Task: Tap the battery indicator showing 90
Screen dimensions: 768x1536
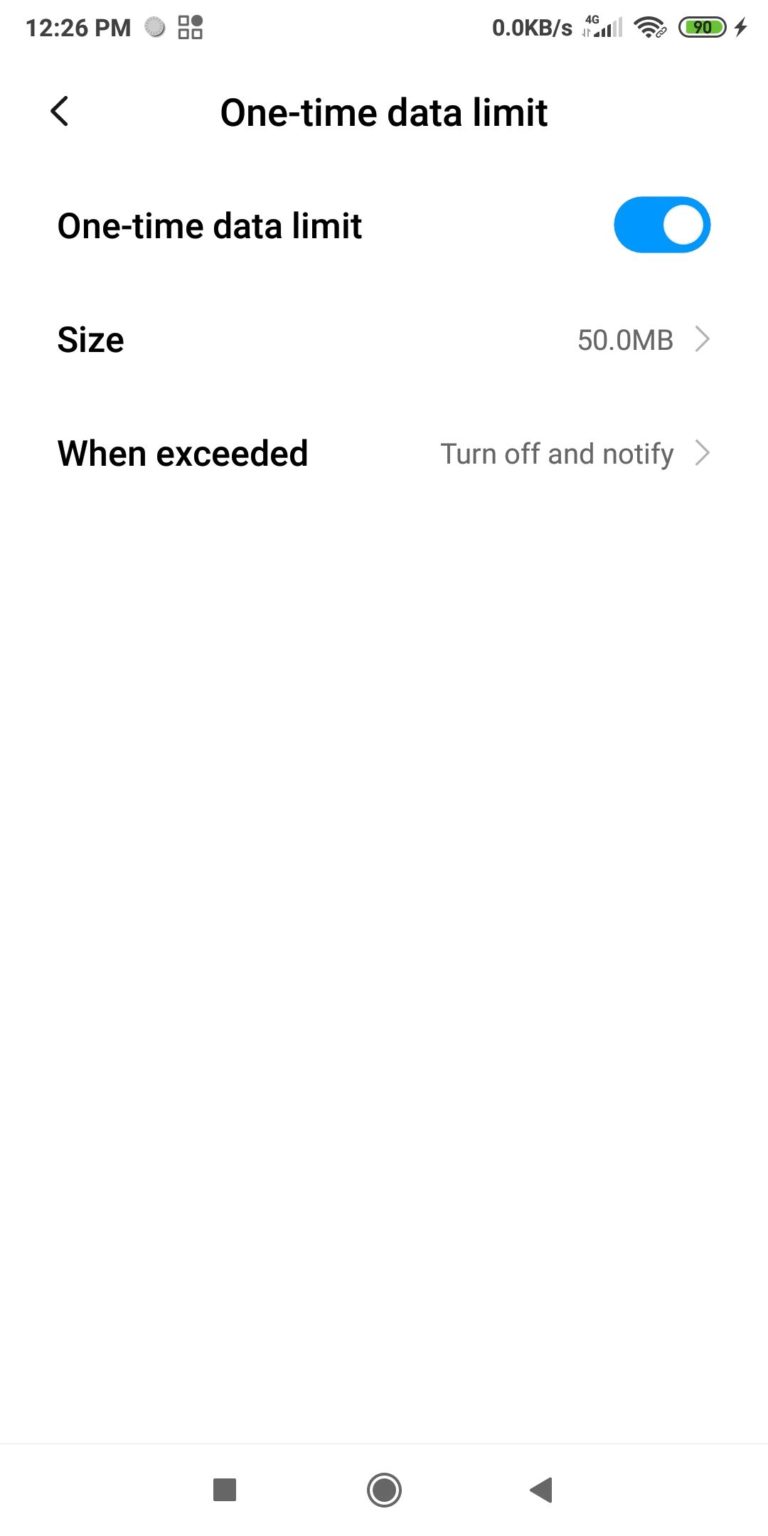Action: (703, 27)
